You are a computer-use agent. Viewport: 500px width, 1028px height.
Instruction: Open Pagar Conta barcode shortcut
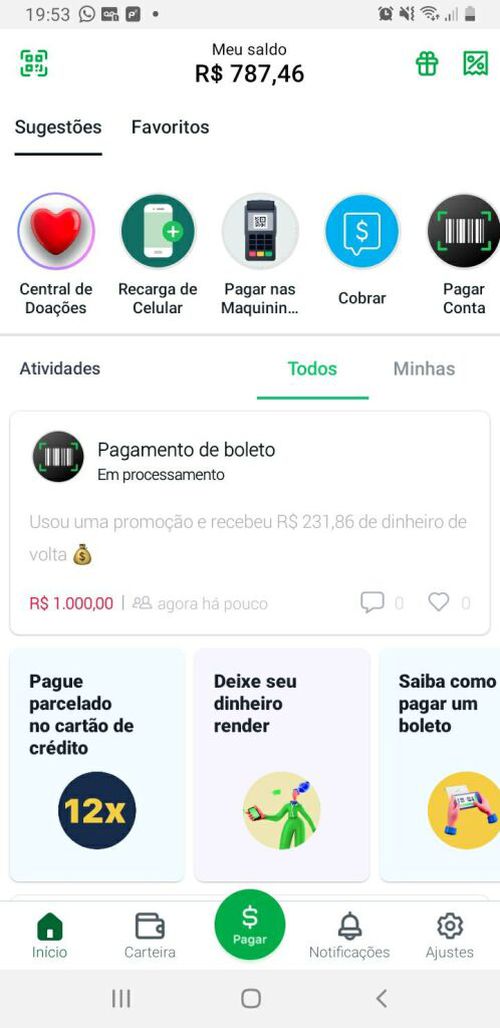[x=464, y=254]
